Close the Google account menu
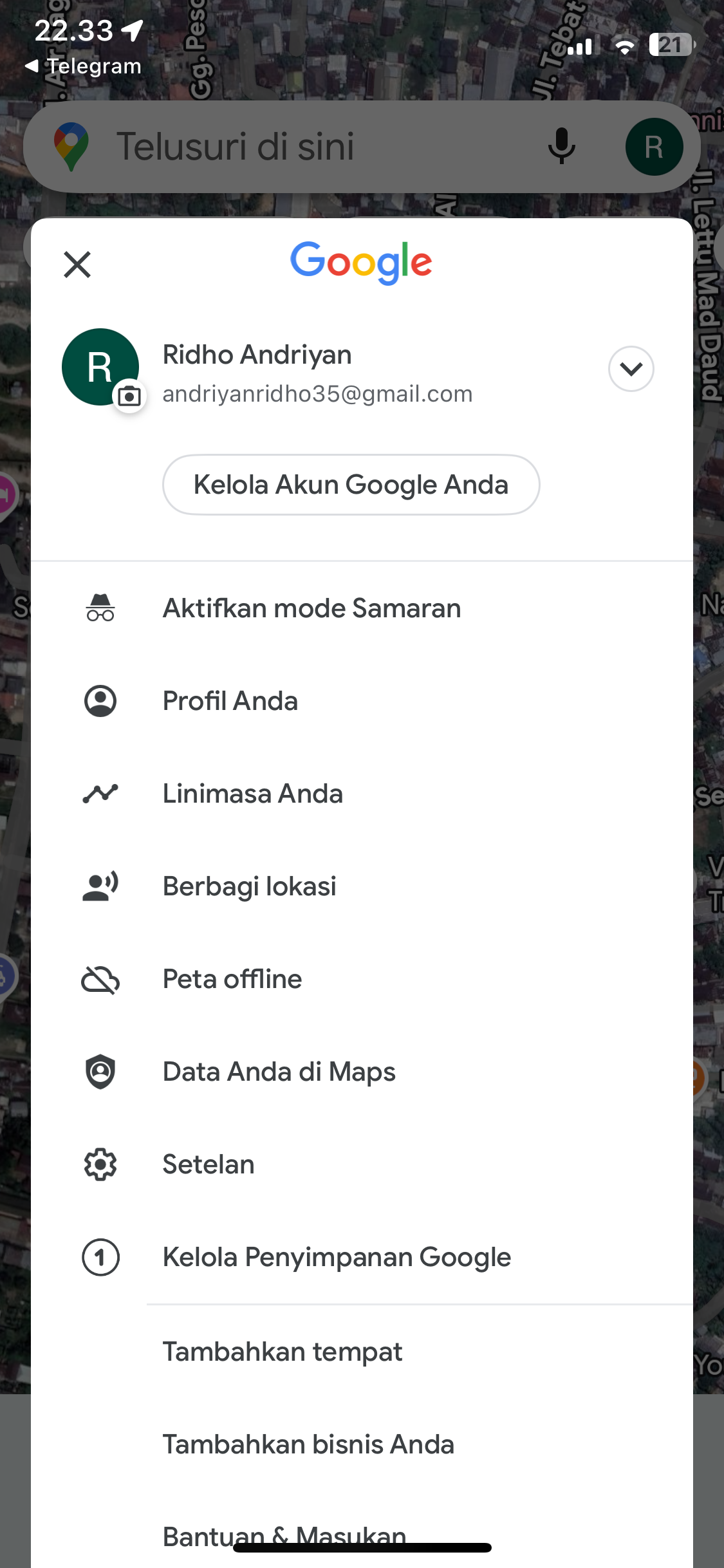Image resolution: width=724 pixels, height=1568 pixels. coord(77,265)
